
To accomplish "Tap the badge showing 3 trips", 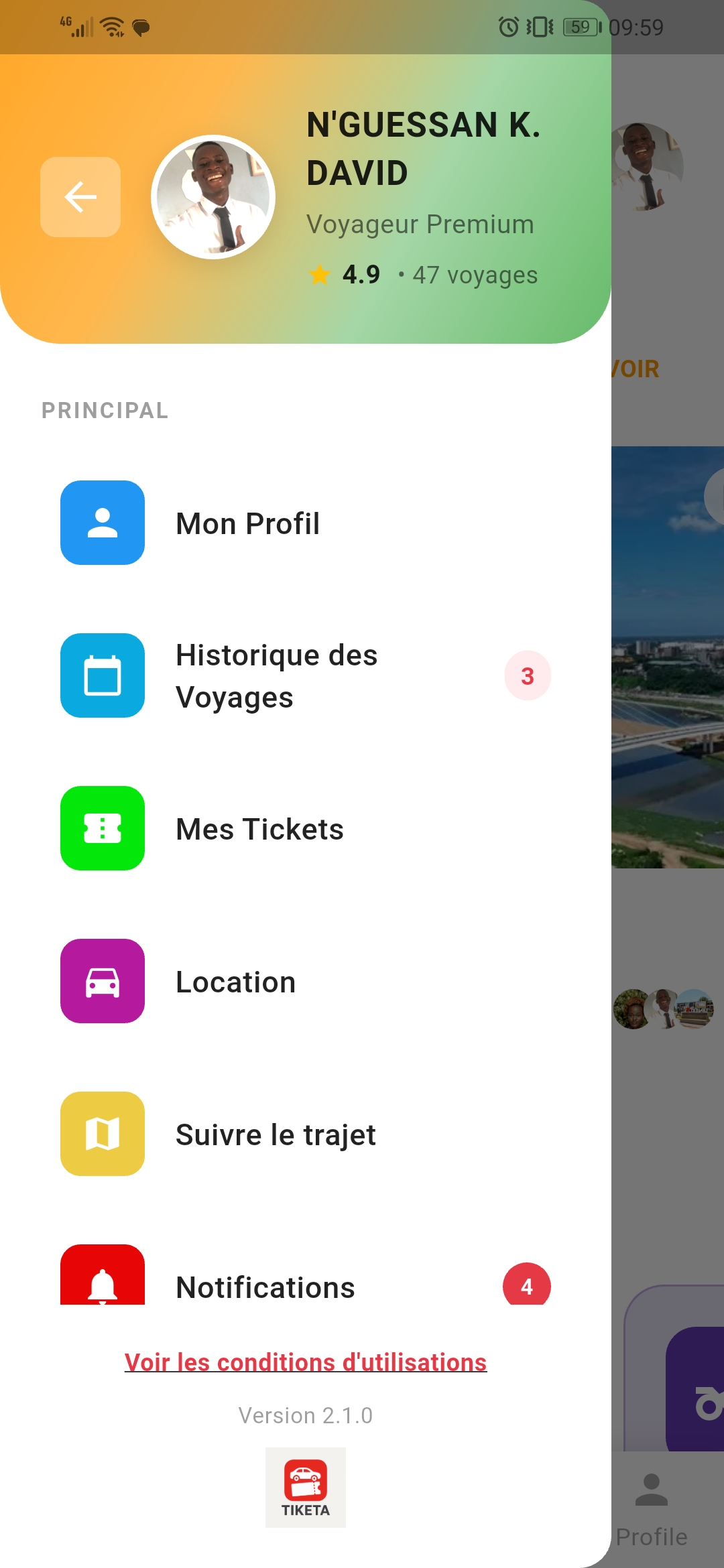I will pyautogui.click(x=528, y=677).
